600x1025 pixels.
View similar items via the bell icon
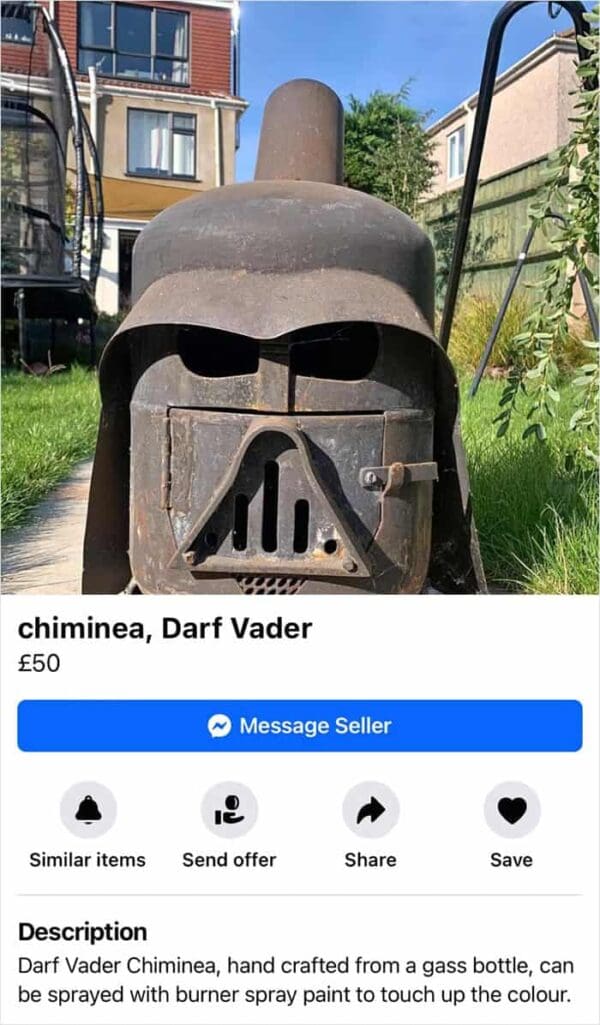click(x=88, y=809)
